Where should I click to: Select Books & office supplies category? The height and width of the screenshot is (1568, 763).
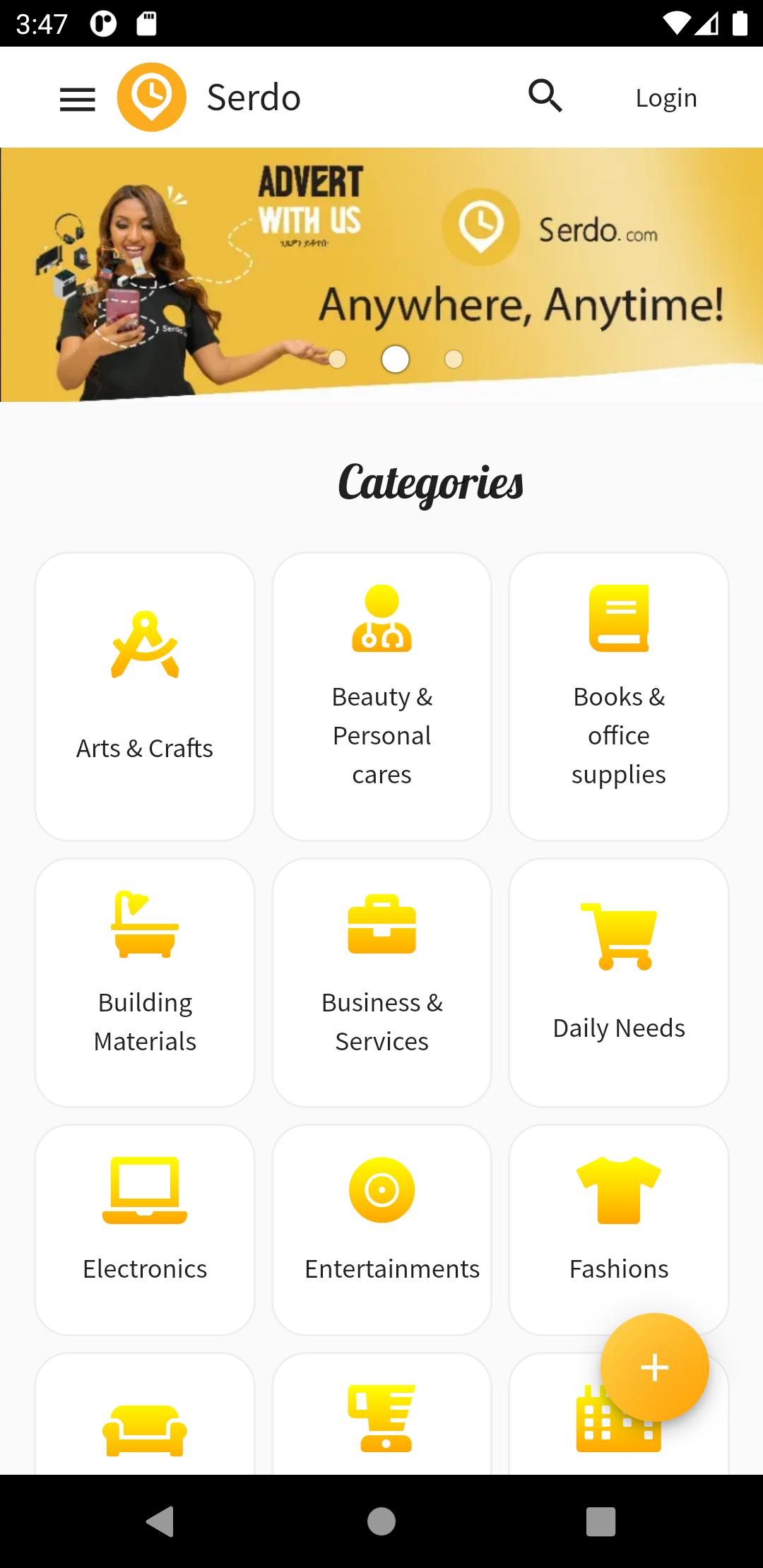click(619, 696)
